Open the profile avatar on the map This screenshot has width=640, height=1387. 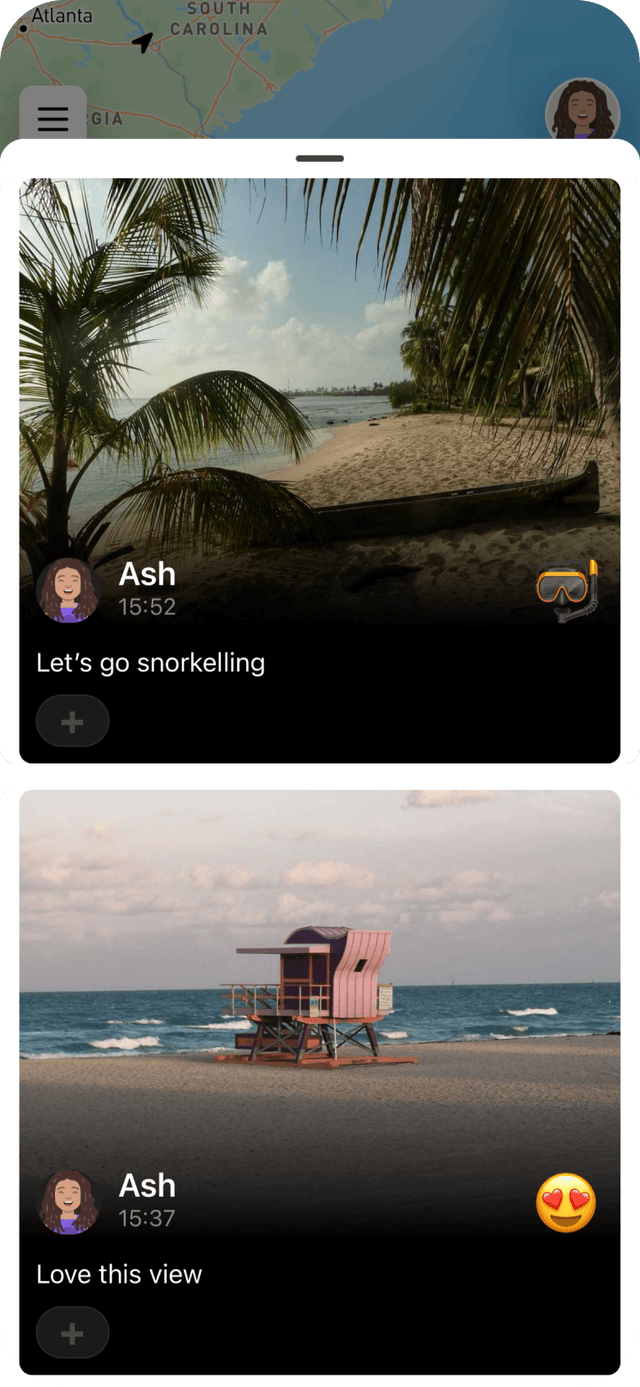[x=582, y=110]
